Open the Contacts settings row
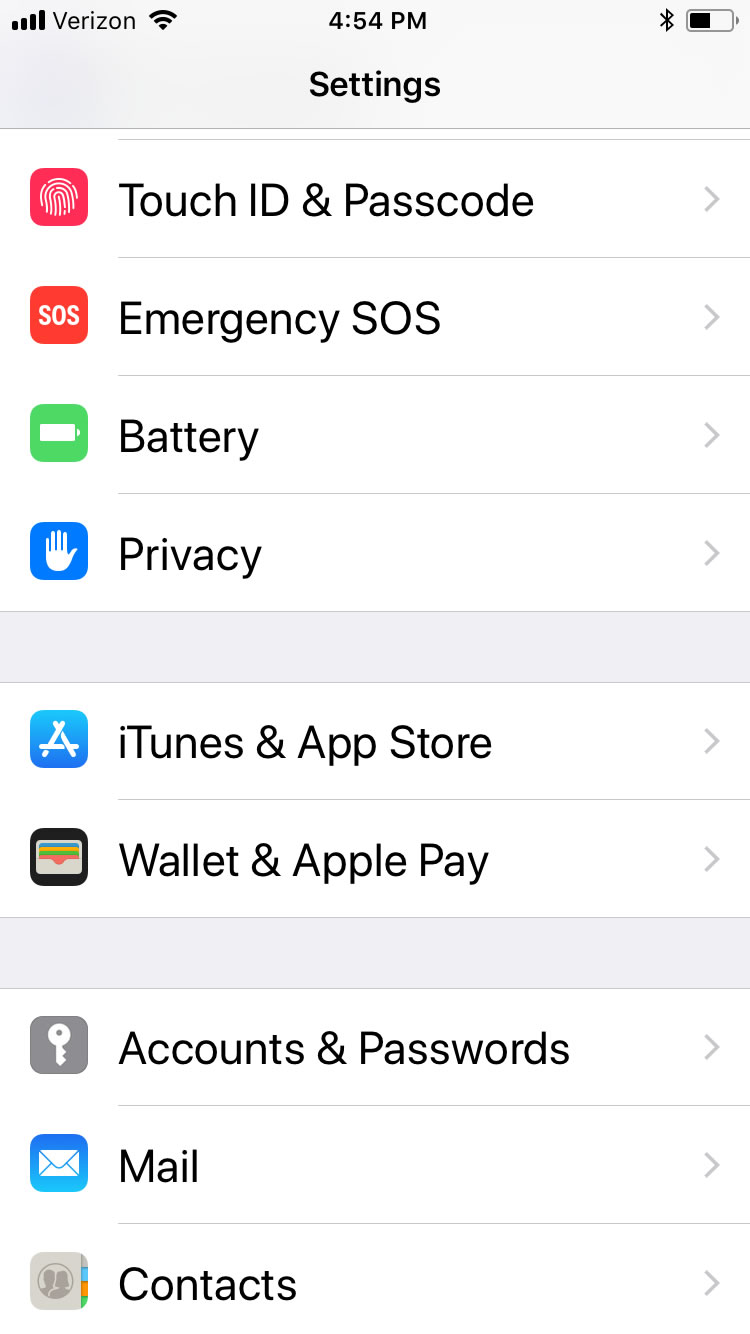This screenshot has height=1334, width=750. [x=375, y=1279]
